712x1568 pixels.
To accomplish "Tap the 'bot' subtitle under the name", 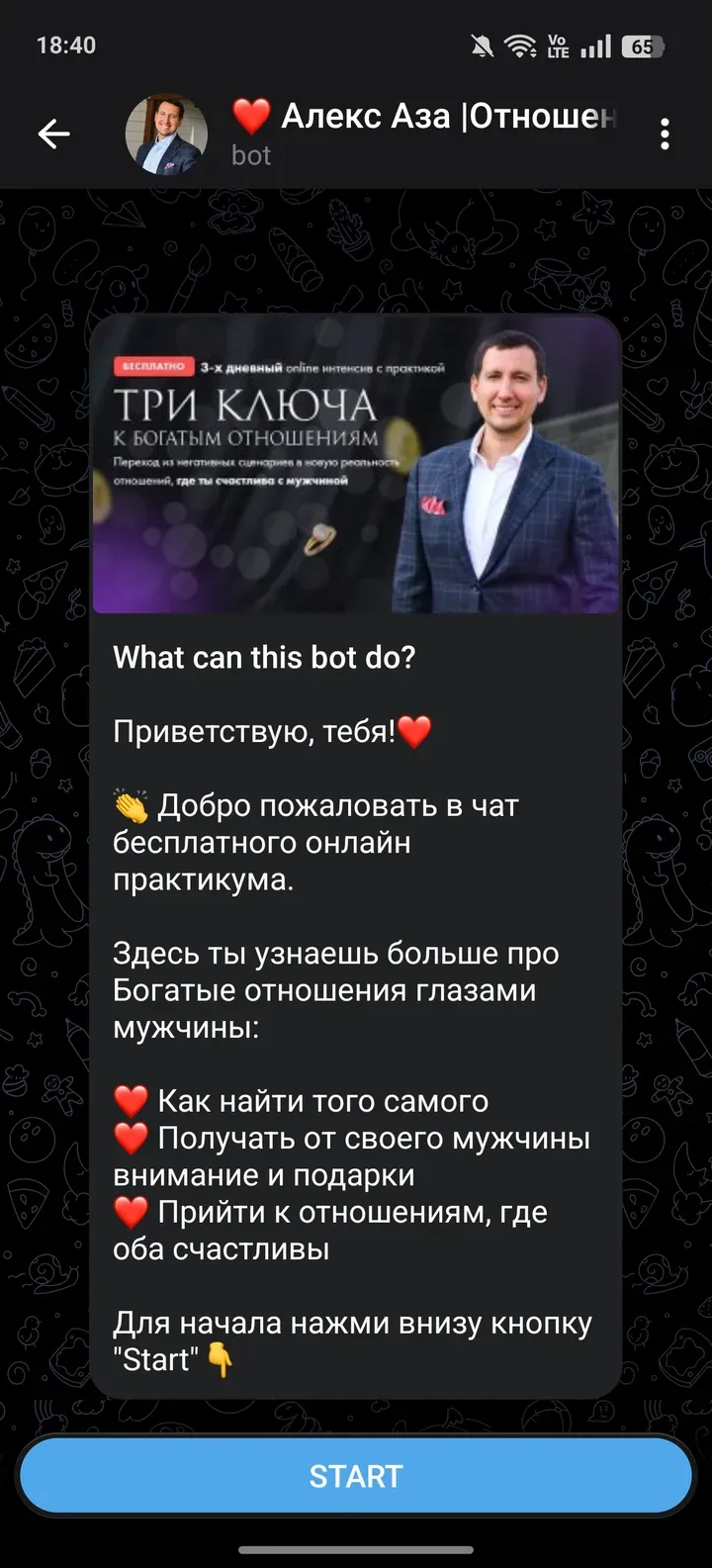I will tap(251, 155).
